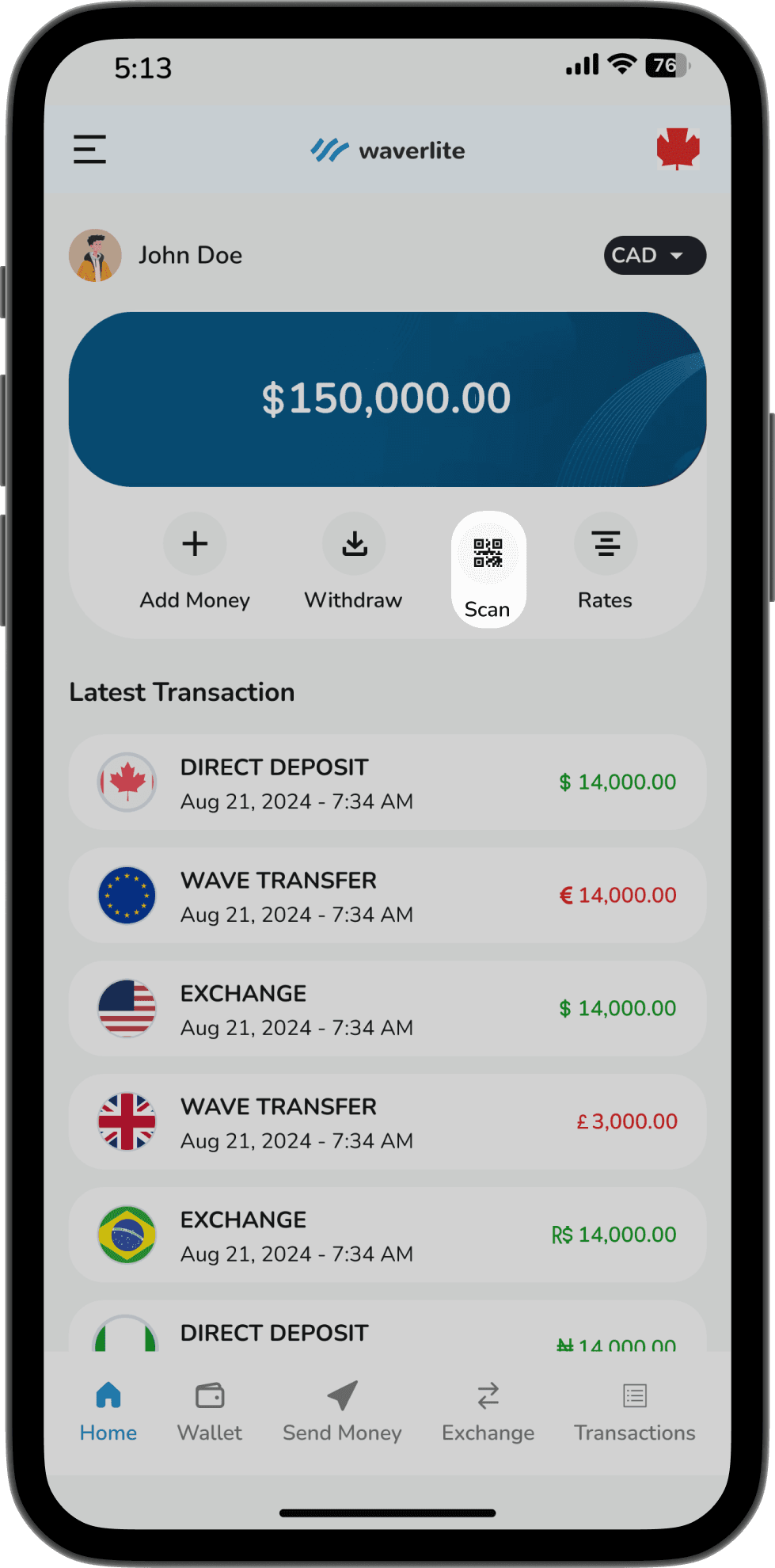The image size is (775, 1568).
Task: Open the hamburger drawer menu
Action: (89, 149)
